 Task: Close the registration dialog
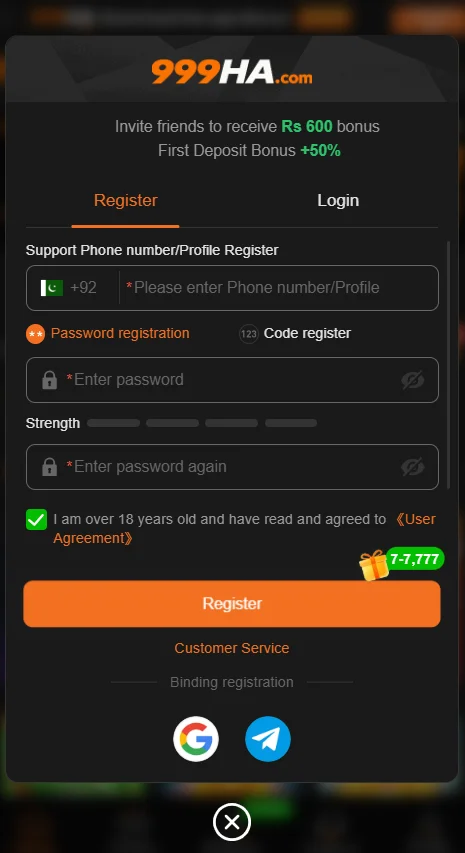tap(232, 821)
